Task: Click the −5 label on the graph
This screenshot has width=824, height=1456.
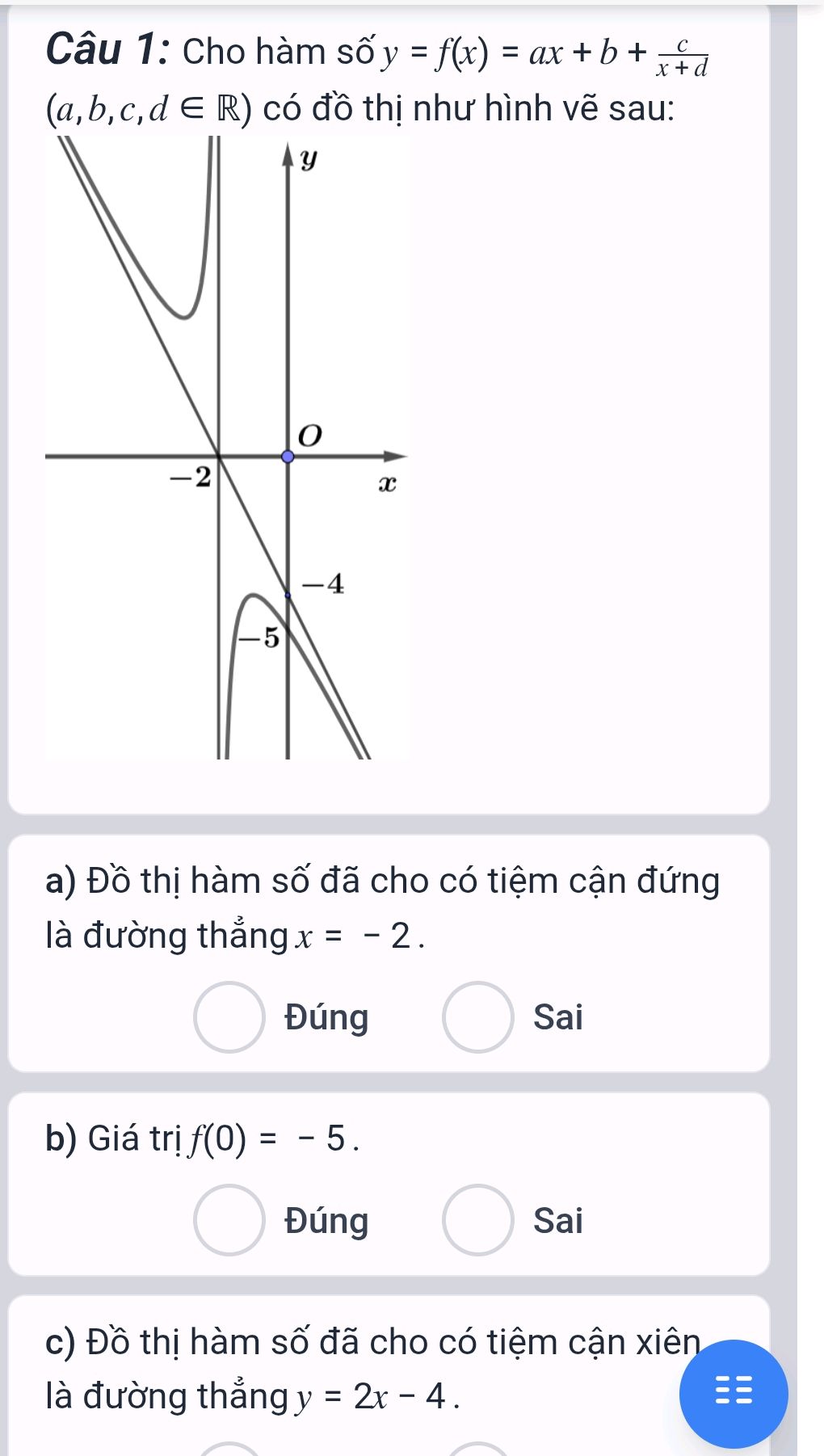Action: (x=259, y=640)
